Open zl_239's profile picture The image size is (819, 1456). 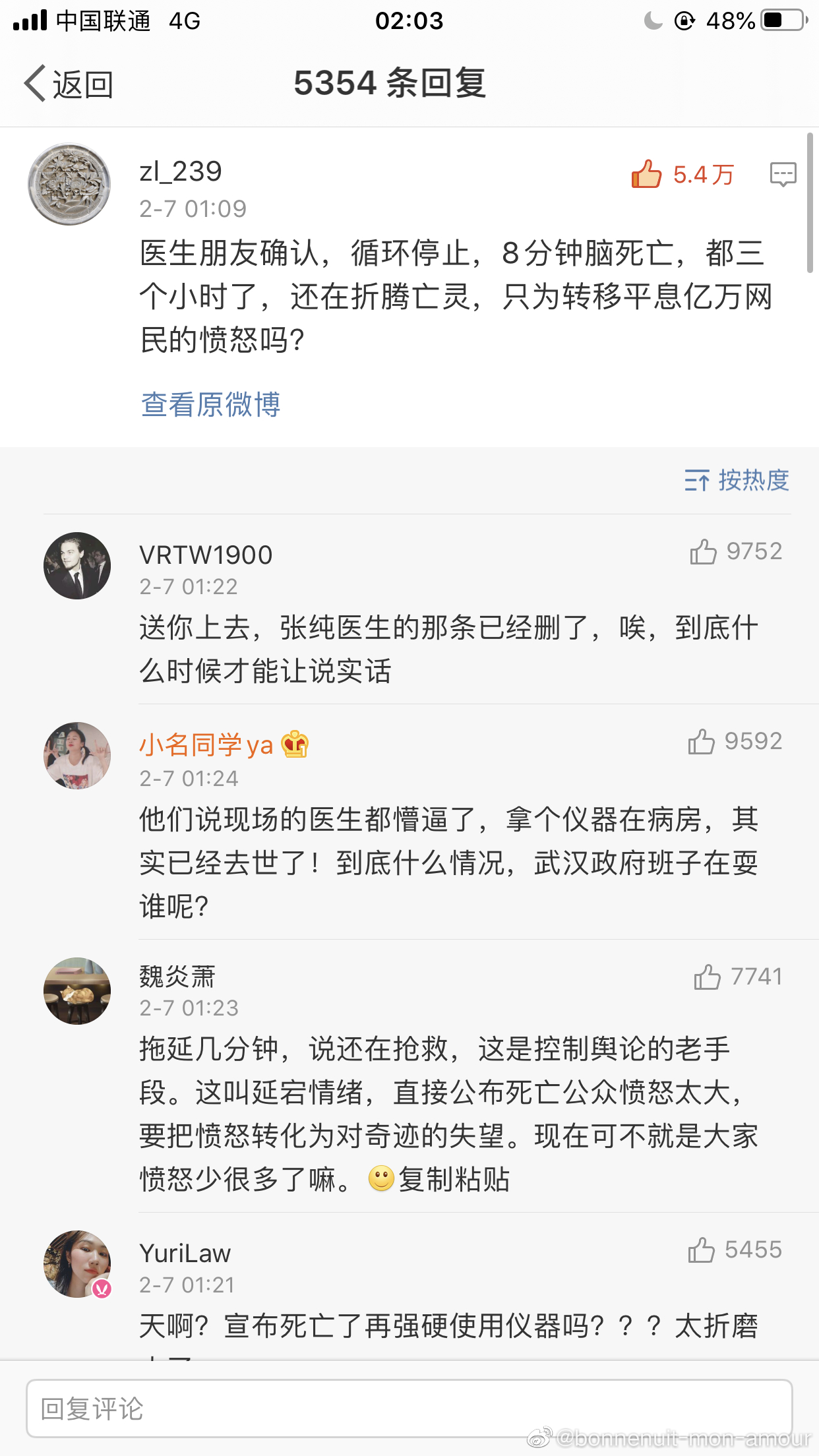tap(69, 185)
